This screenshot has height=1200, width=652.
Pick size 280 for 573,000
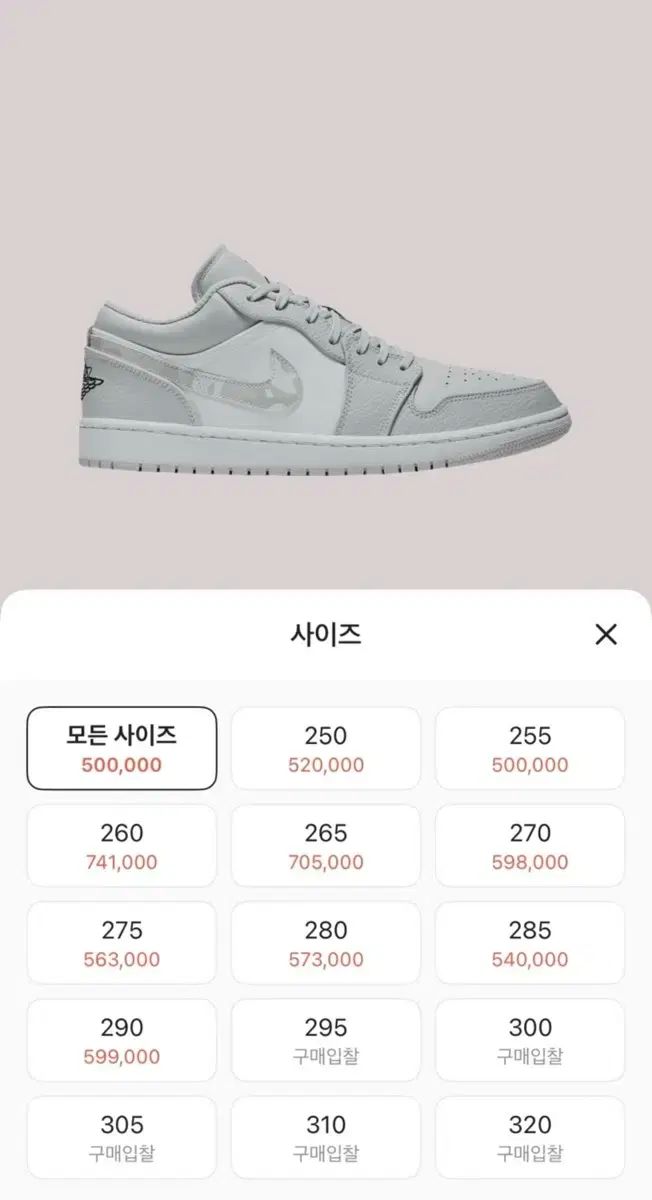click(x=326, y=943)
